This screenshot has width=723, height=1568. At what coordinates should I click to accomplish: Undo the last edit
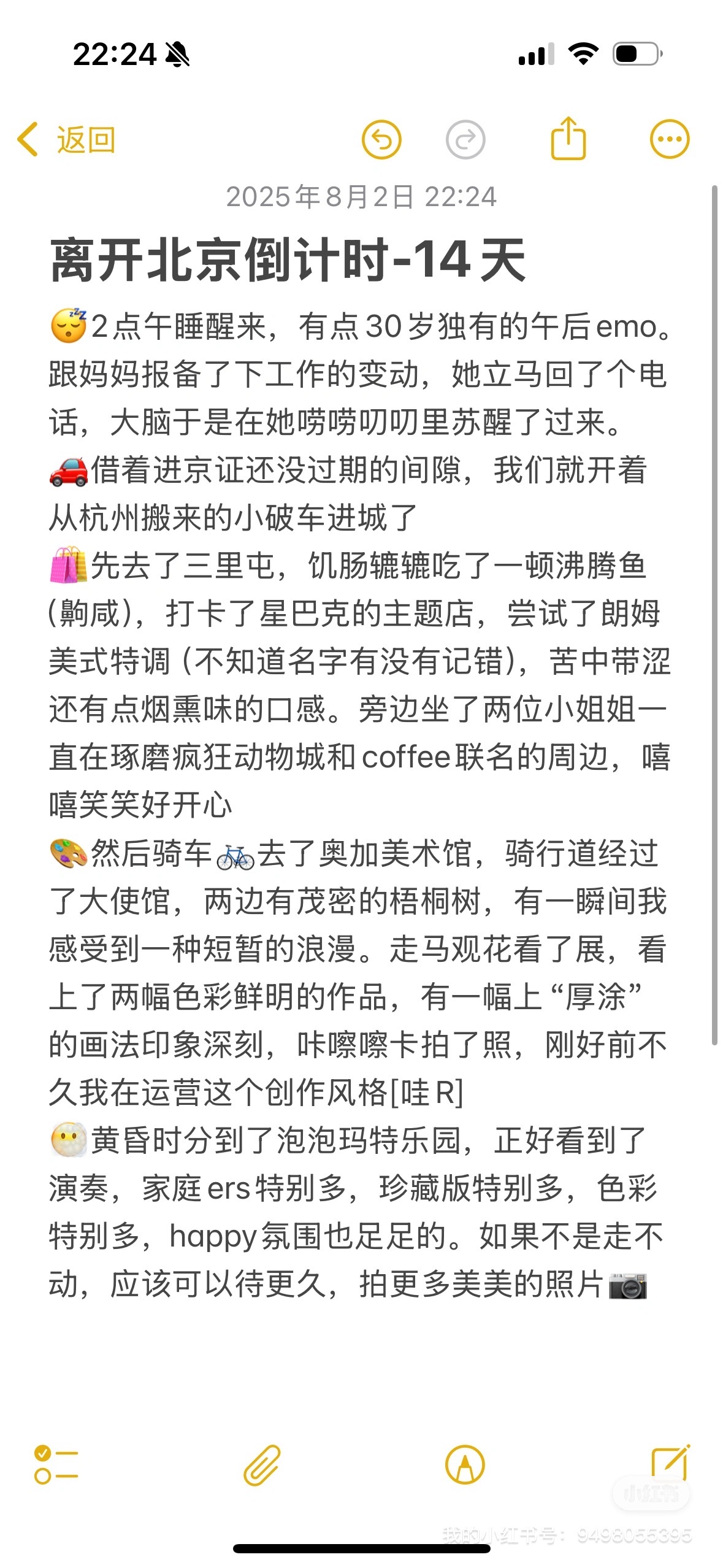[381, 139]
